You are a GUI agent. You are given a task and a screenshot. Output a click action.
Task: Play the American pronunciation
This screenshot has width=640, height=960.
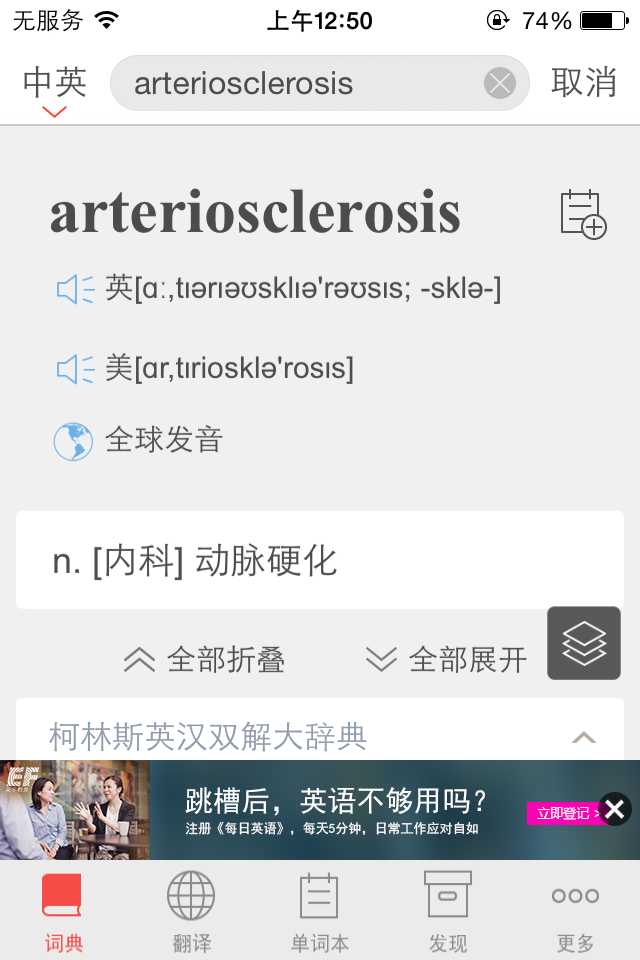tap(75, 369)
